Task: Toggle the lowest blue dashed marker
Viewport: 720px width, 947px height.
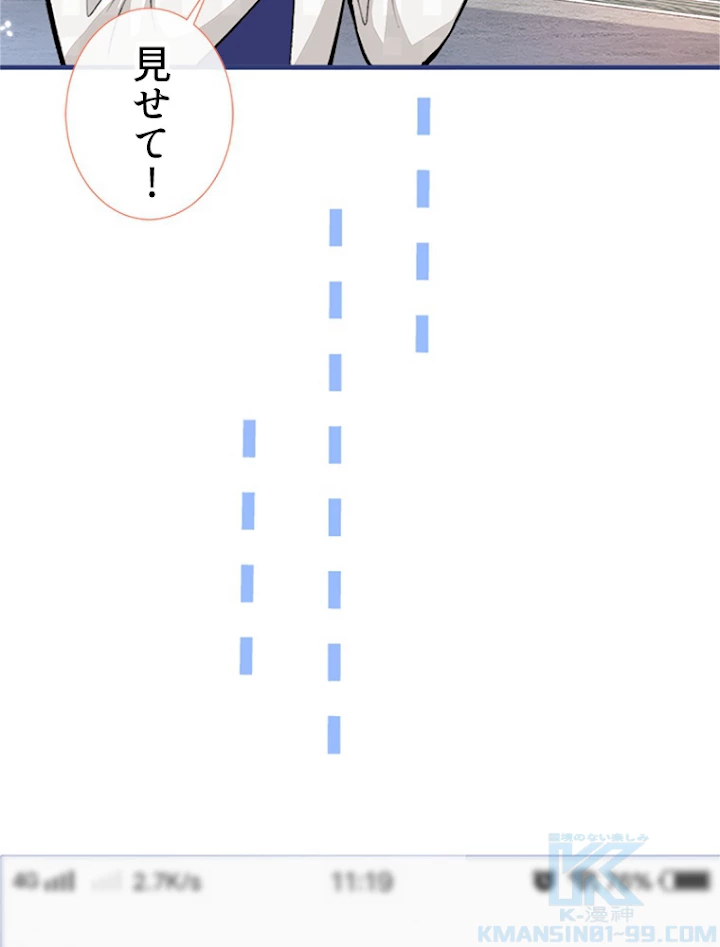Action: [x=332, y=733]
